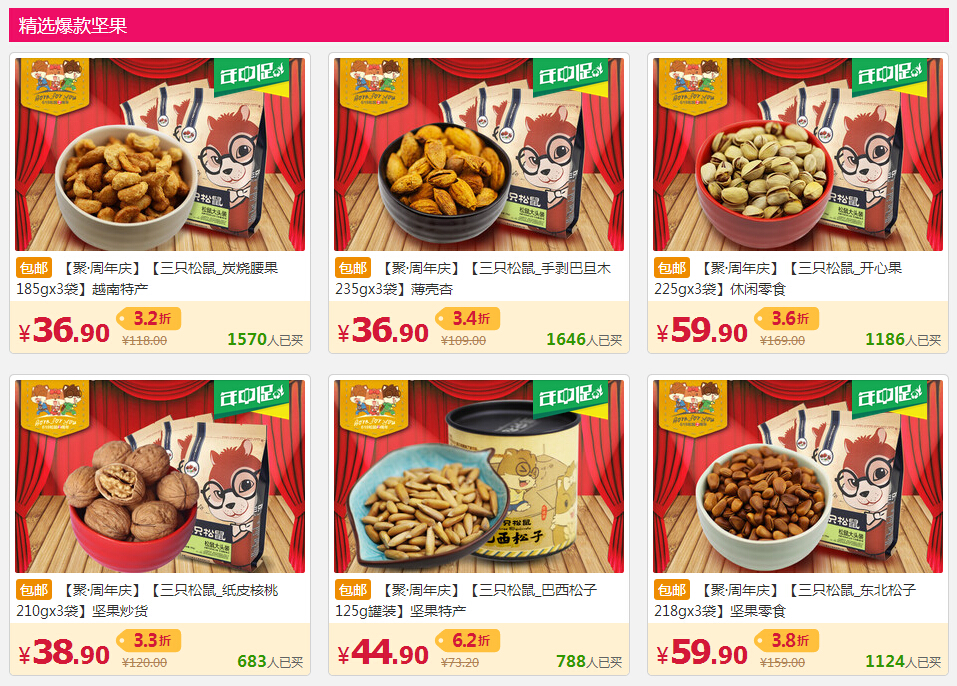
Task: View the 开心果 225gx3袋 product card
Action: (x=797, y=155)
